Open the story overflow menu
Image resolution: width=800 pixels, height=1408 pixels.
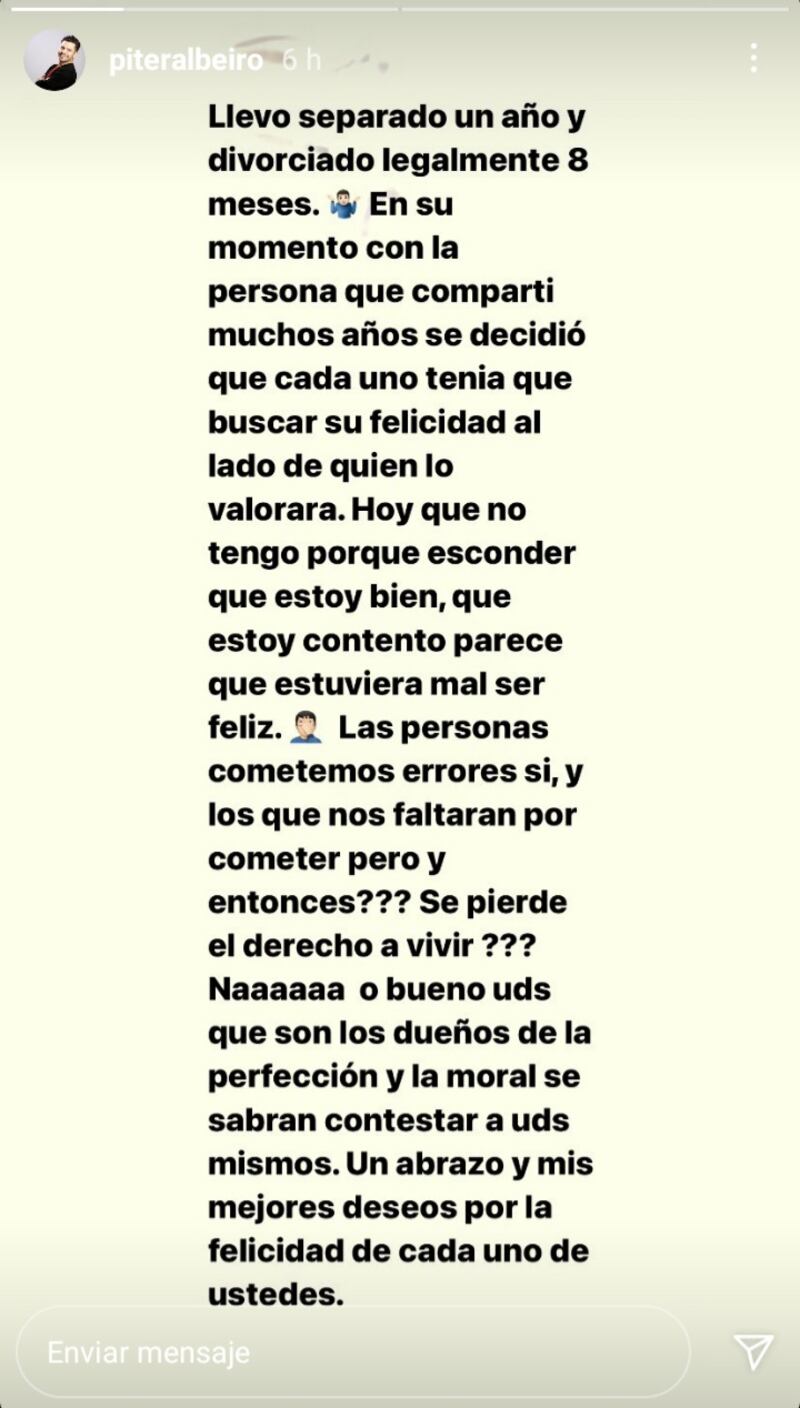(x=753, y=58)
